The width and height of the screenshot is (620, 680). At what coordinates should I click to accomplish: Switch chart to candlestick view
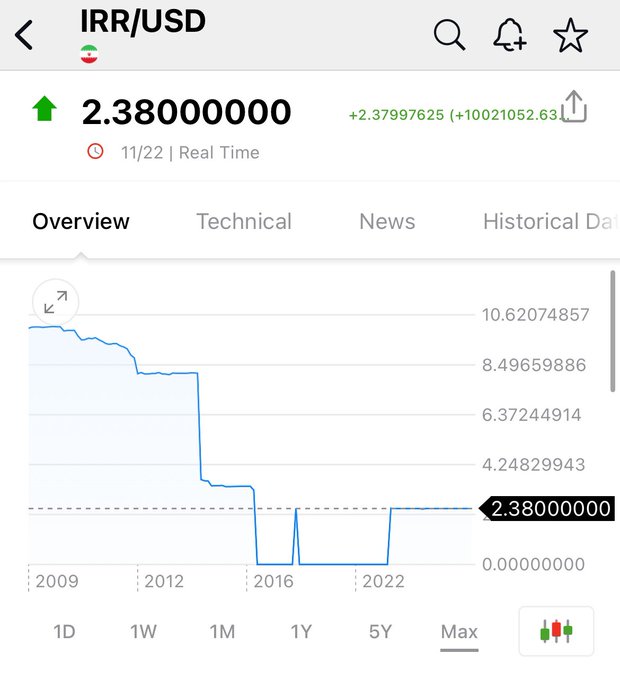(556, 631)
